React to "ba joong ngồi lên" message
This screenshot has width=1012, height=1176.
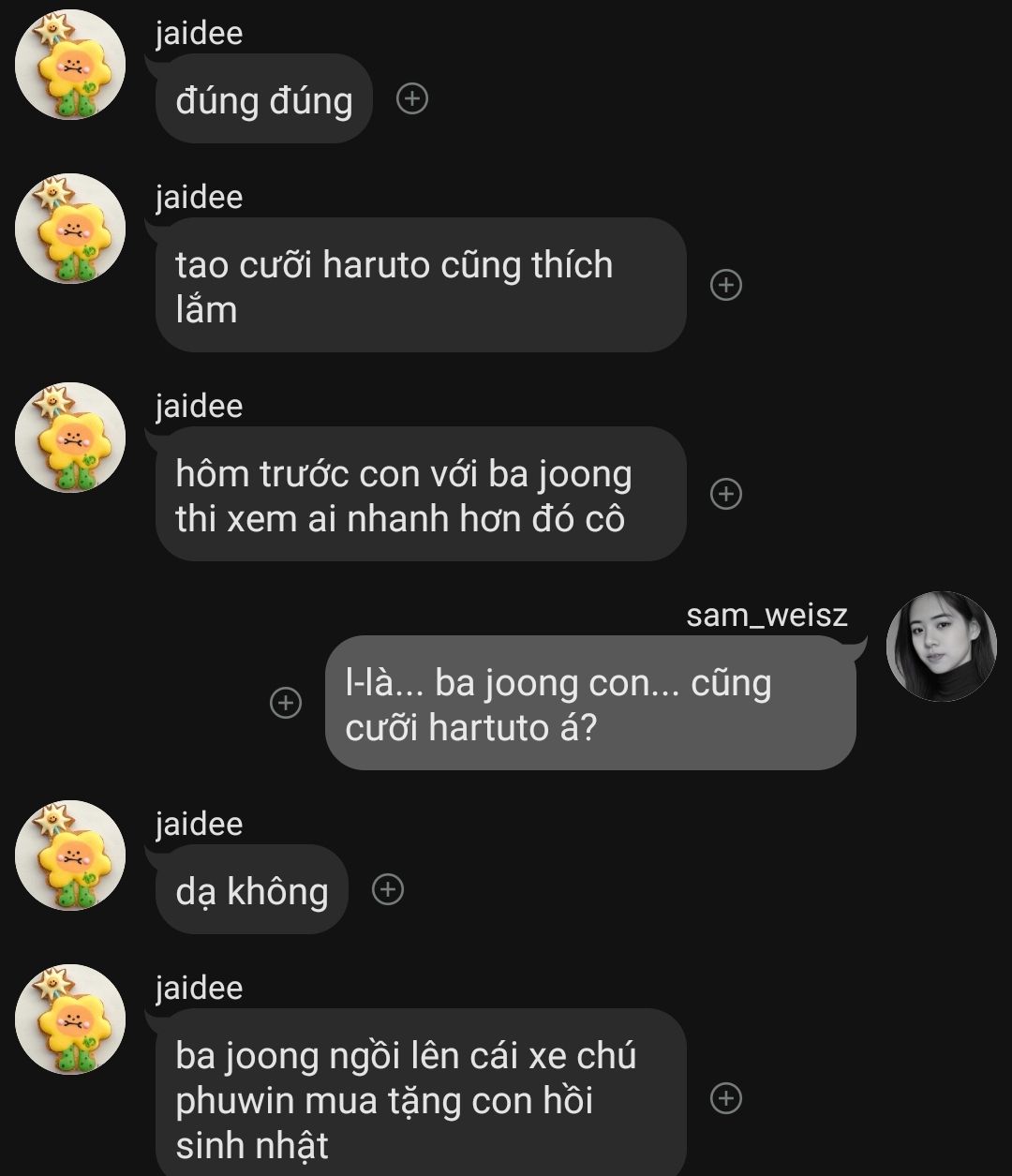pyautogui.click(x=726, y=1098)
